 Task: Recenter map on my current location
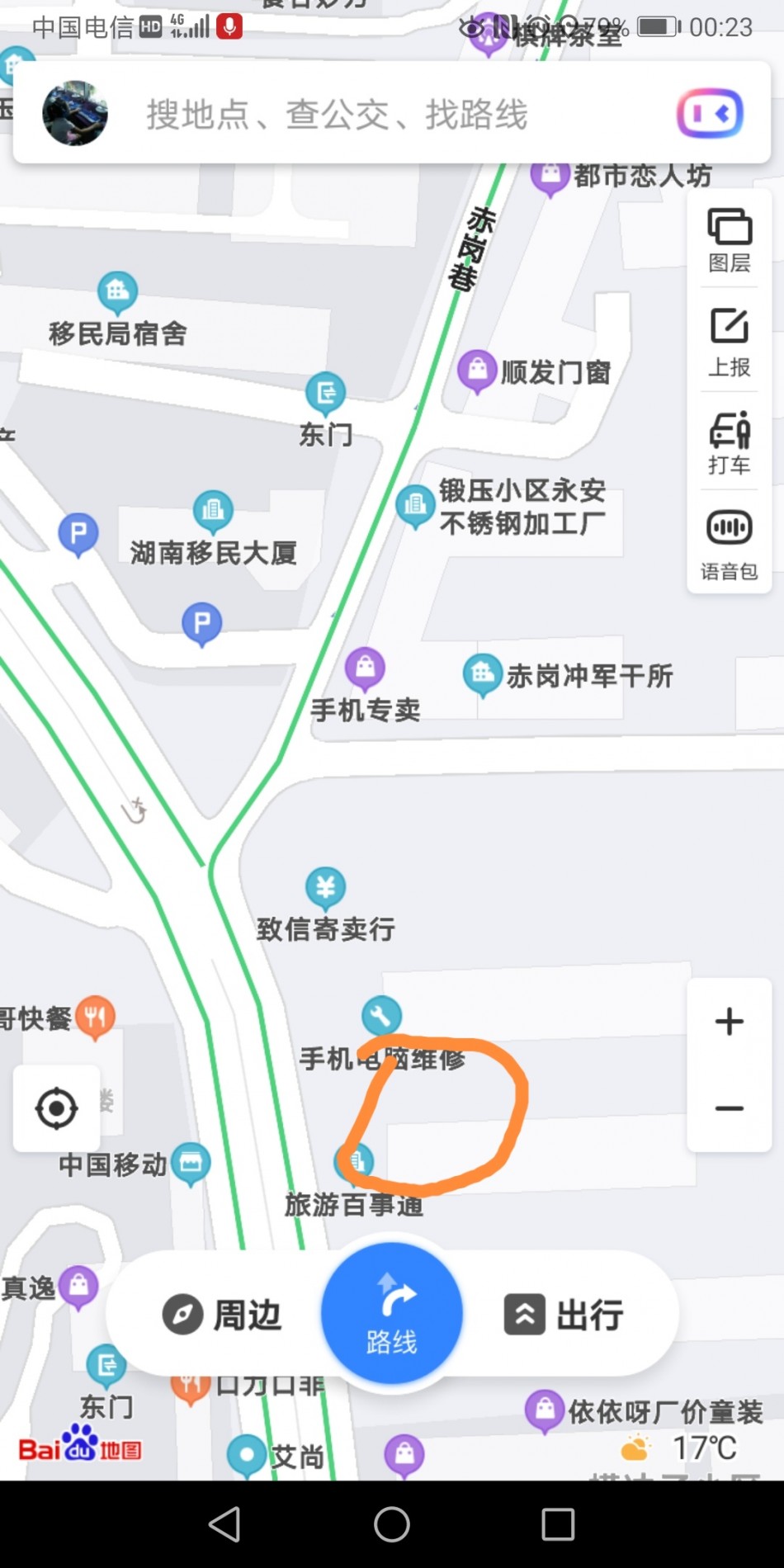[x=57, y=1108]
